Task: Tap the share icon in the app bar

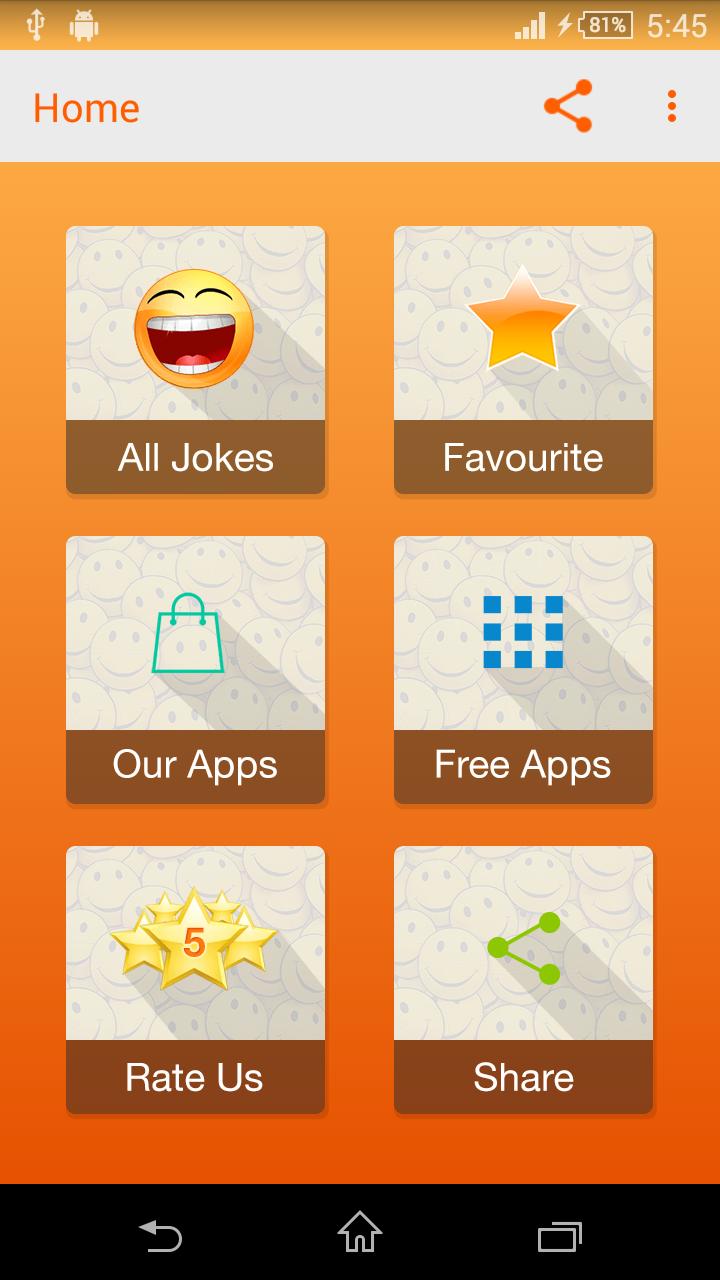Action: click(568, 106)
